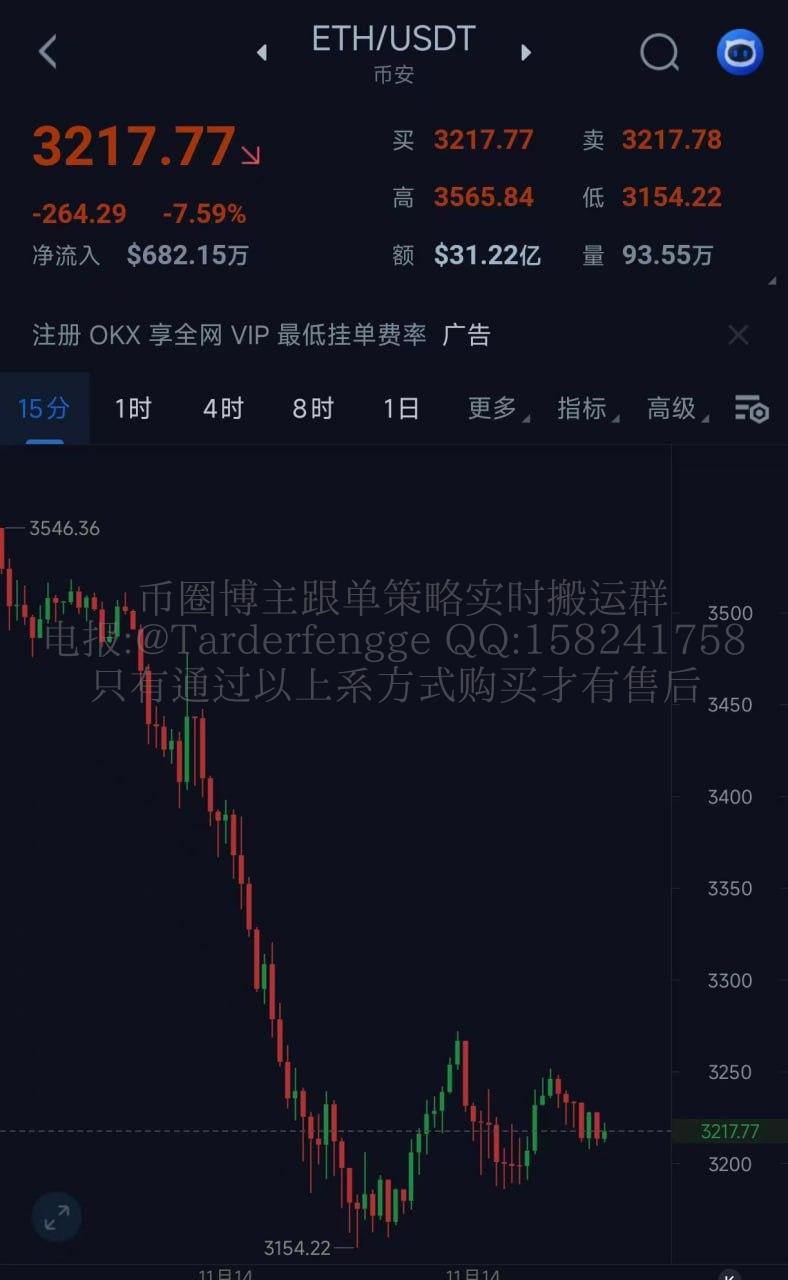This screenshot has width=788, height=1280.
Task: Switch to the 4时 chart interval
Action: [x=223, y=408]
